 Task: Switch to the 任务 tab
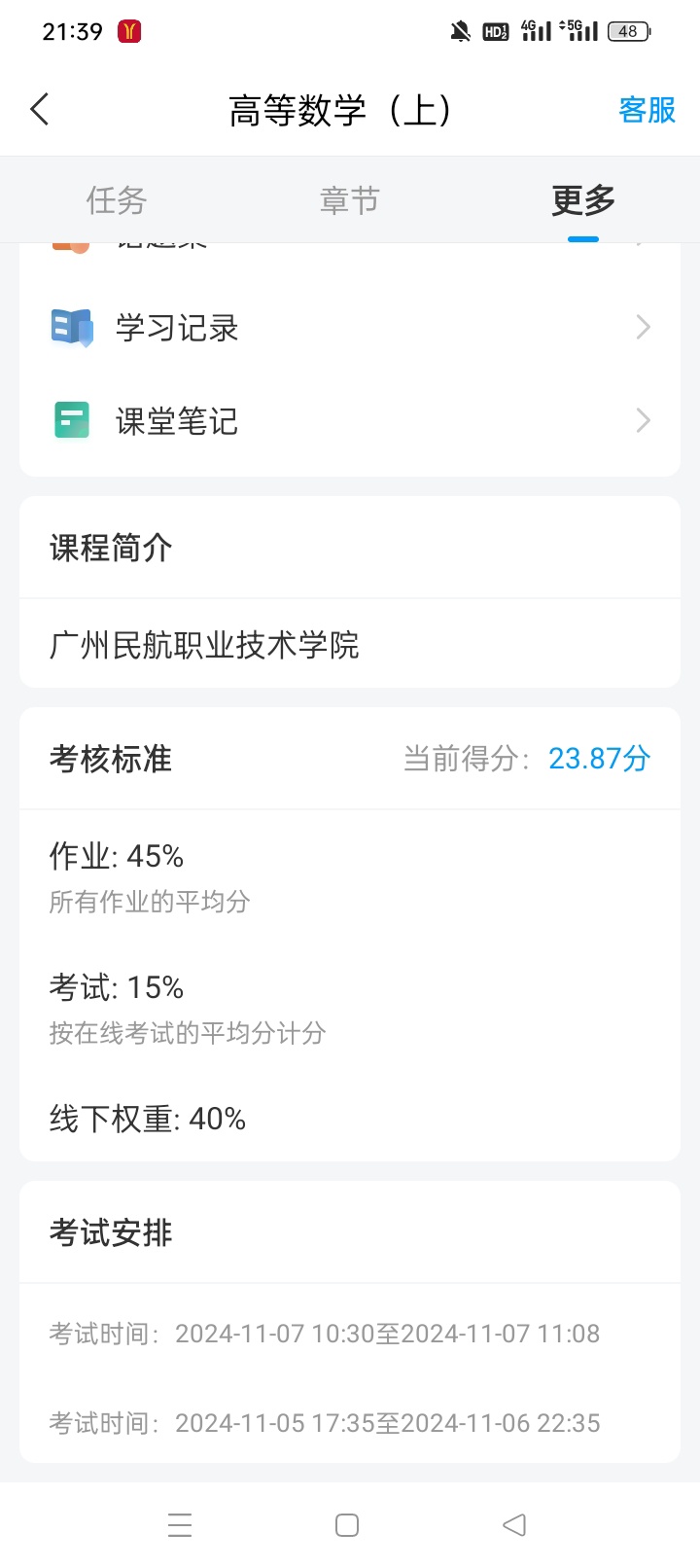tap(117, 200)
